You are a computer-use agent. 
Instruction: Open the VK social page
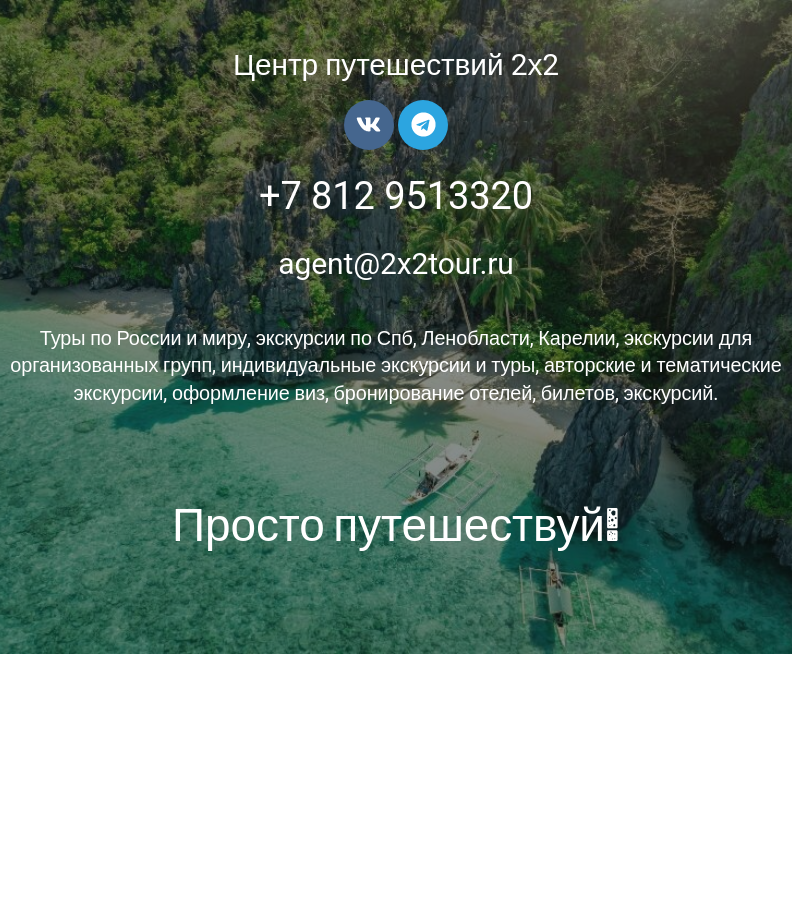click(368, 125)
